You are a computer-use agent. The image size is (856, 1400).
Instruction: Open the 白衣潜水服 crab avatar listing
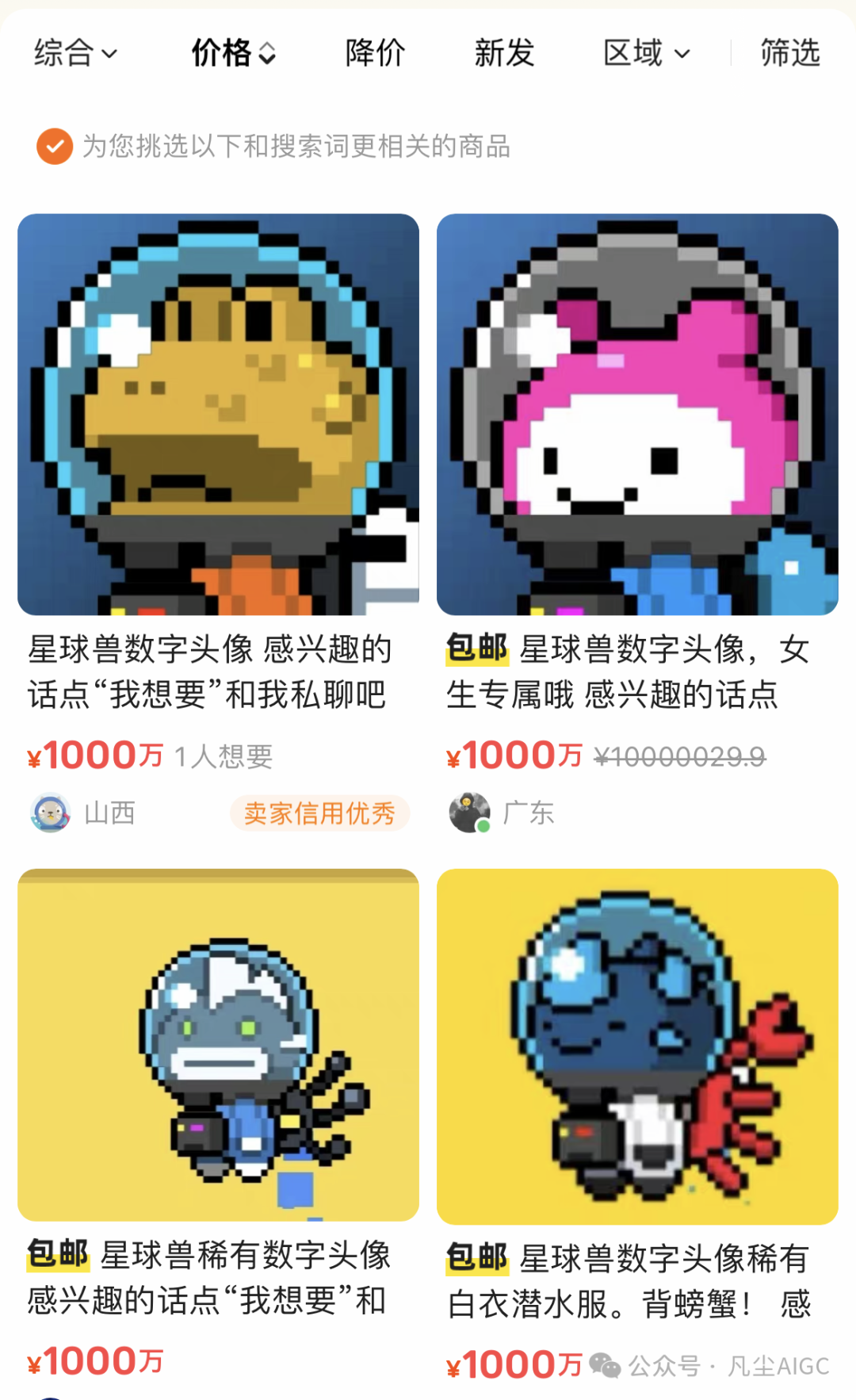click(x=637, y=1046)
